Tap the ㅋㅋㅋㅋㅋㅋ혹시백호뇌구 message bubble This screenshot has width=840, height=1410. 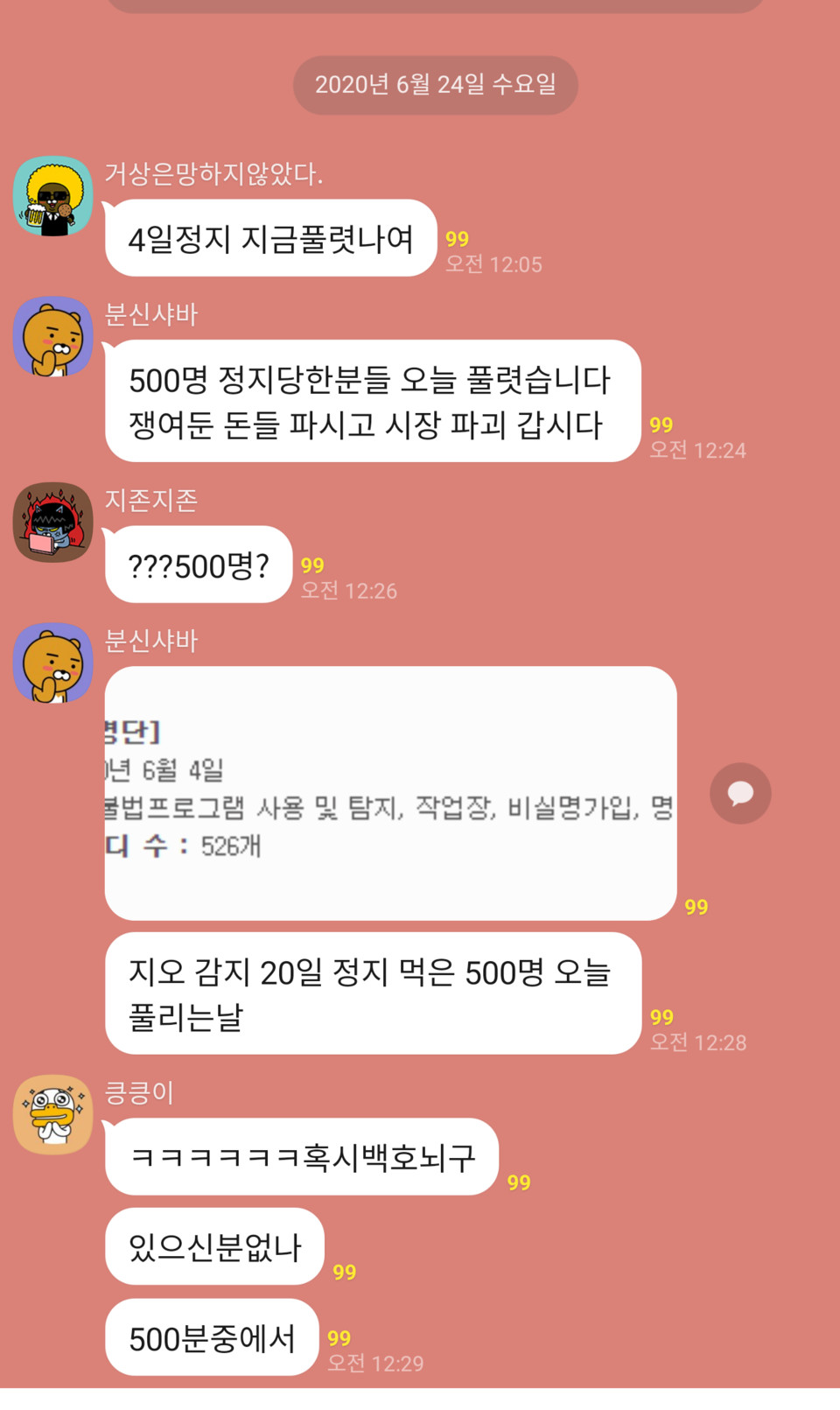click(x=302, y=1157)
